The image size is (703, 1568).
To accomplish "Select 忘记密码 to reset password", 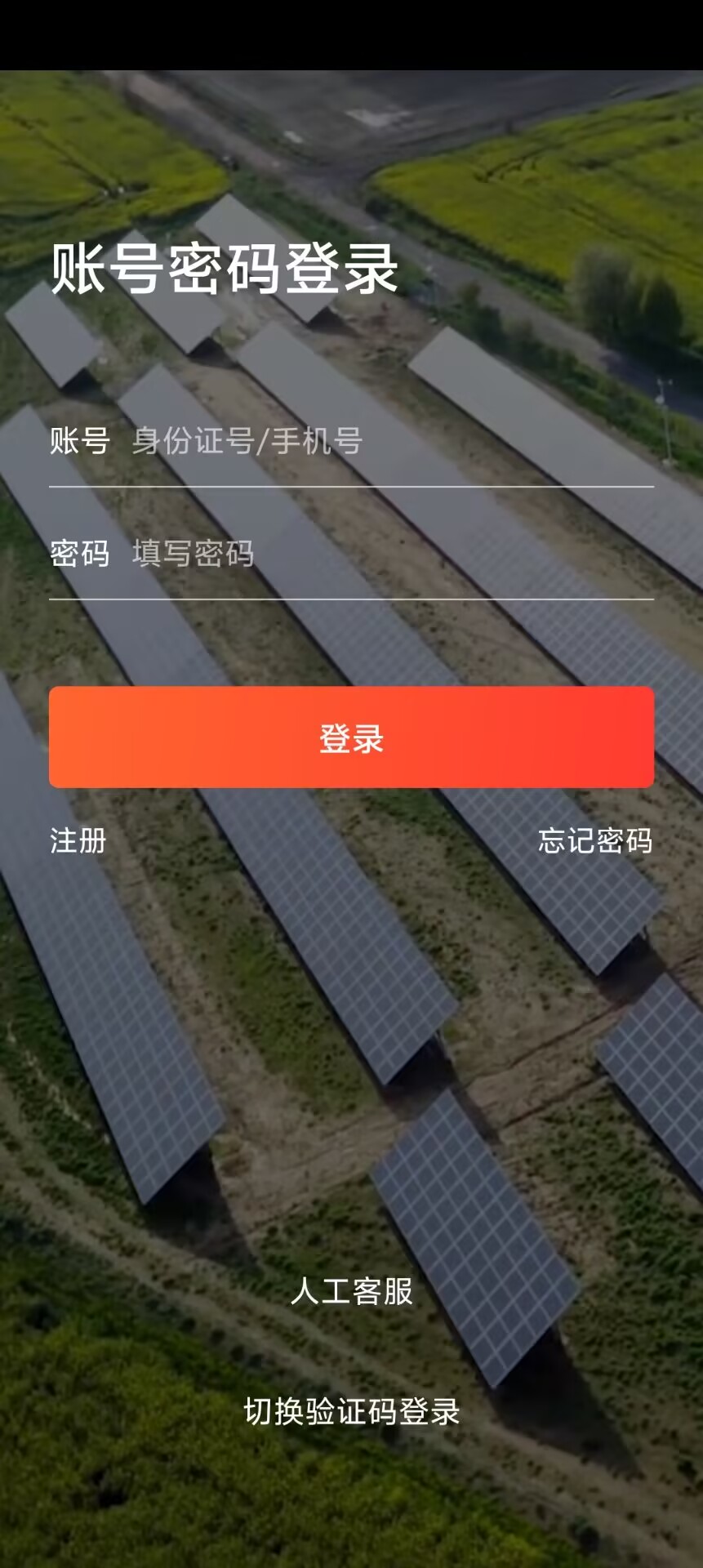I will tap(594, 840).
